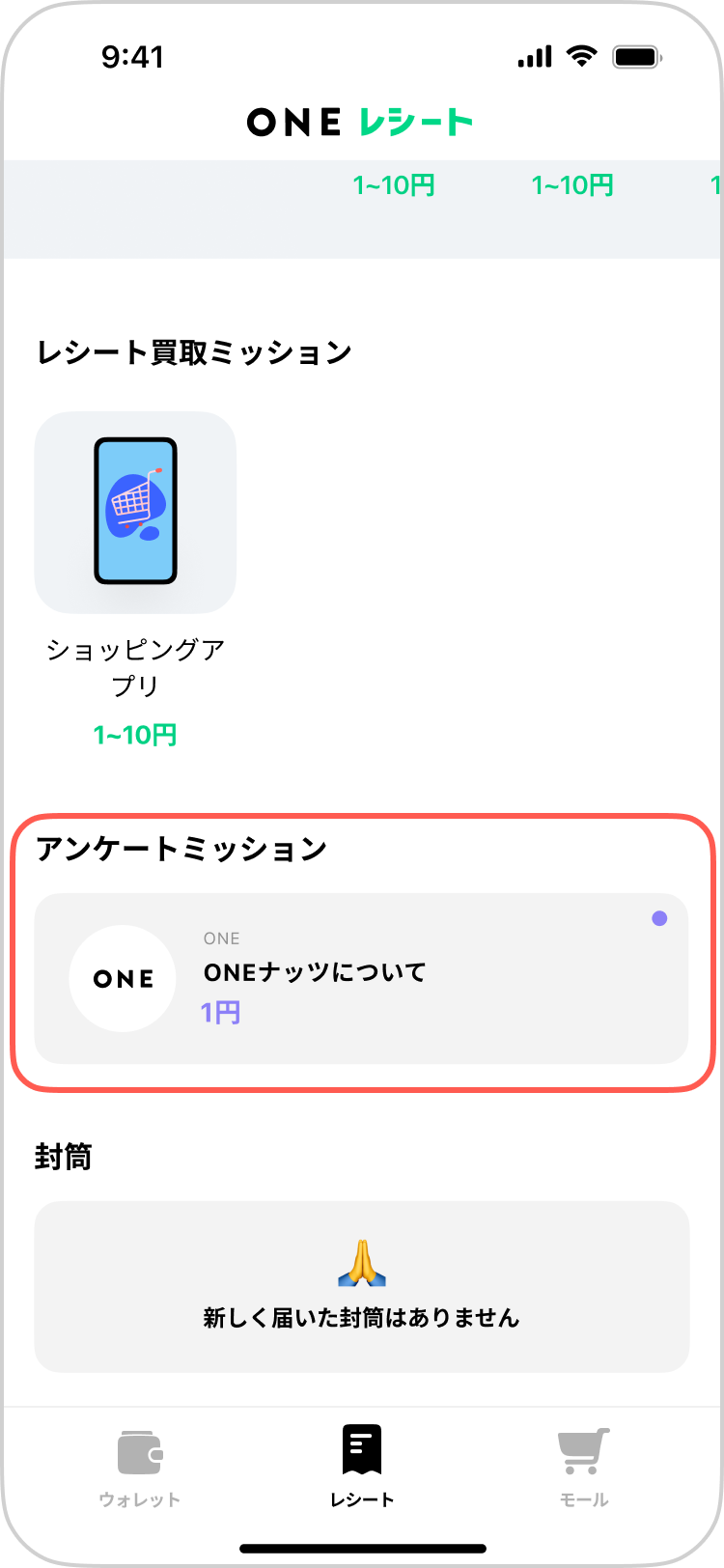The width and height of the screenshot is (724, 1568).
Task: Switch to the ウォレット tab
Action: (140, 1467)
